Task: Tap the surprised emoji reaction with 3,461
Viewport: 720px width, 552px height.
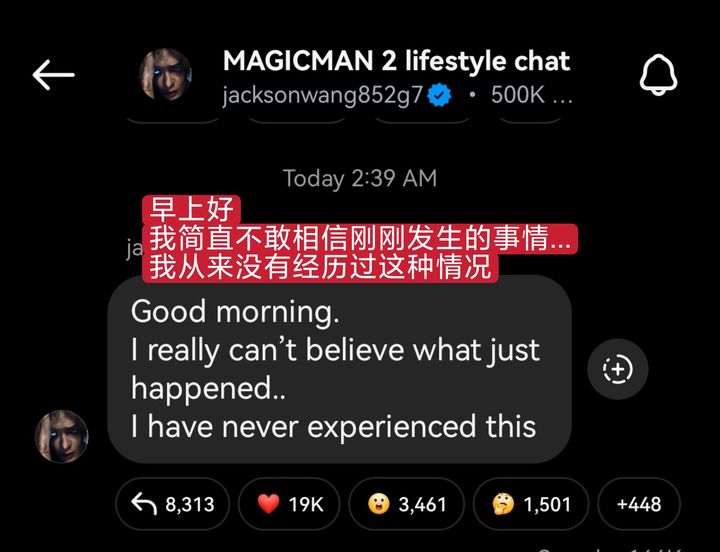Action: pyautogui.click(x=406, y=504)
